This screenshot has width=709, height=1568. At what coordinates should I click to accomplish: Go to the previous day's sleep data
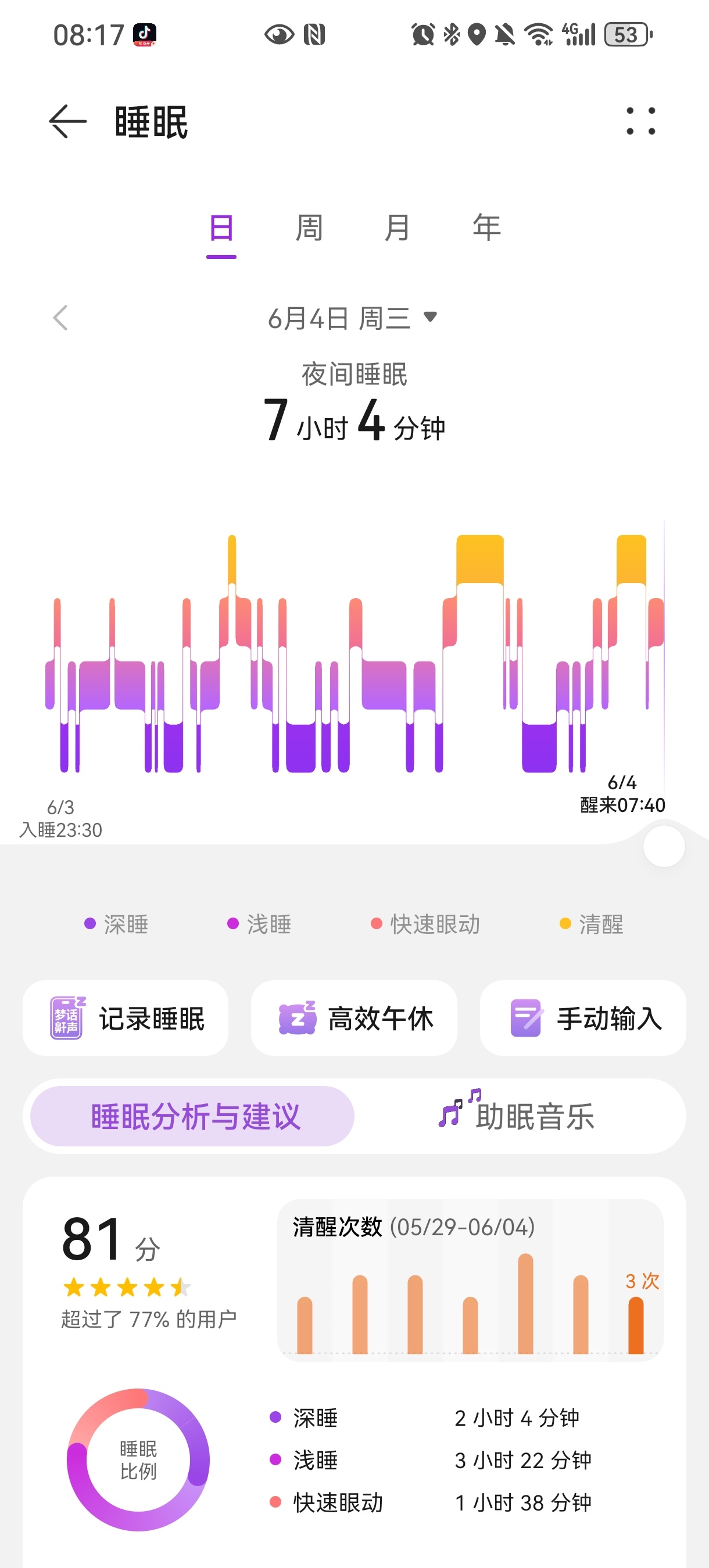[60, 318]
